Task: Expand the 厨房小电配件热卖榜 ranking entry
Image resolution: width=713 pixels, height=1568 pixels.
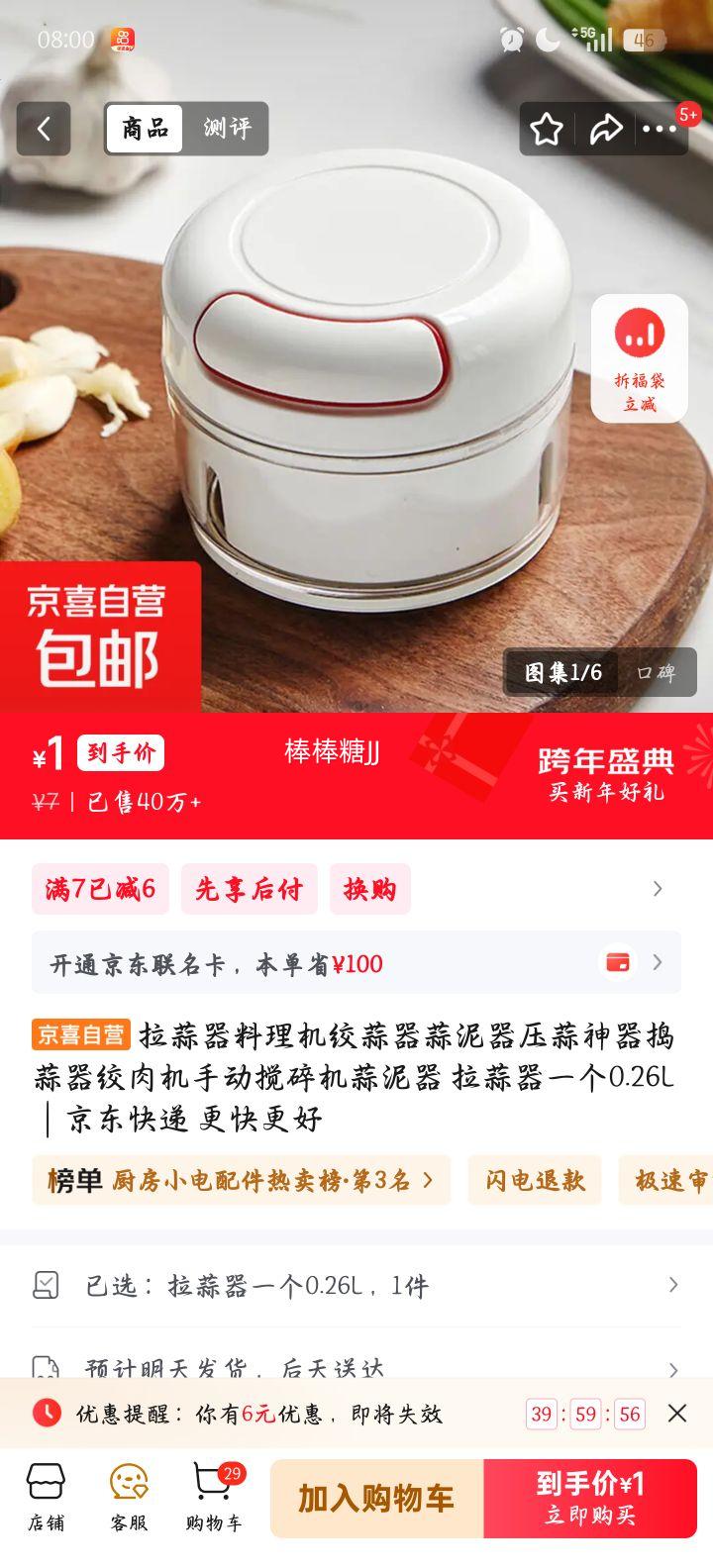Action: (x=238, y=1180)
